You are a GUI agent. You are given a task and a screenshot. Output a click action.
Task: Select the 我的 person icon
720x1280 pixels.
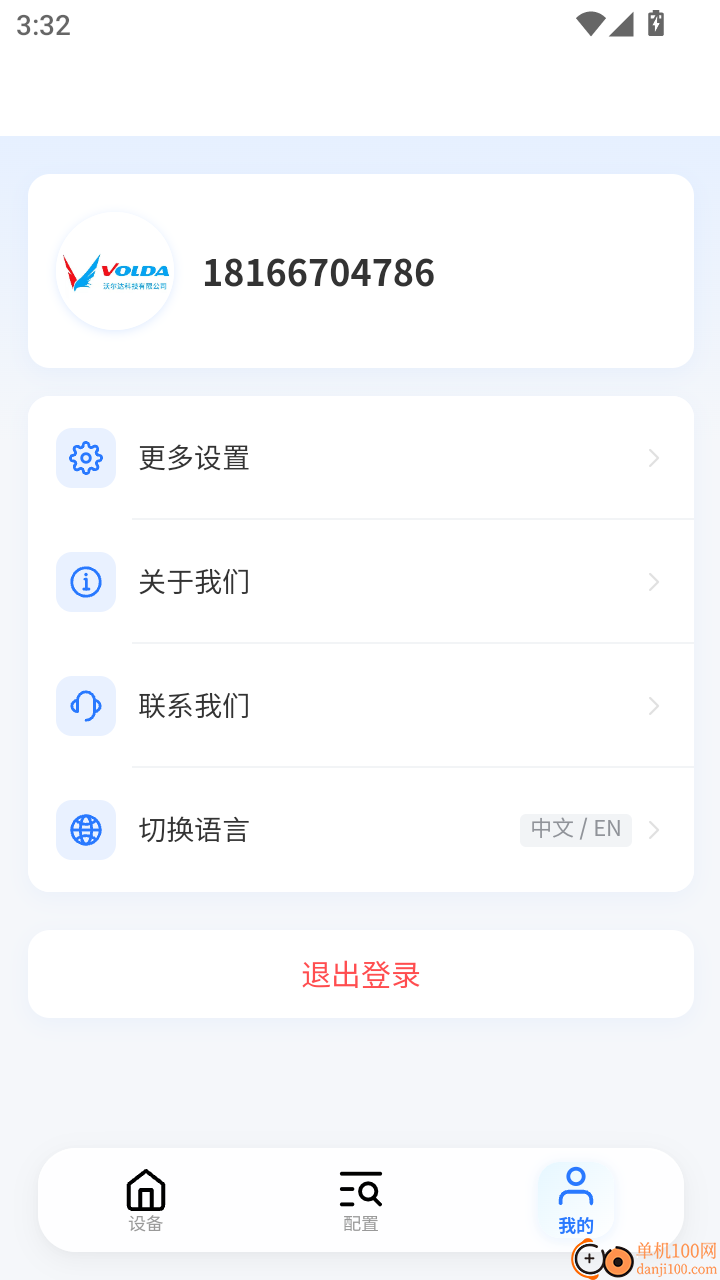[x=576, y=1188]
